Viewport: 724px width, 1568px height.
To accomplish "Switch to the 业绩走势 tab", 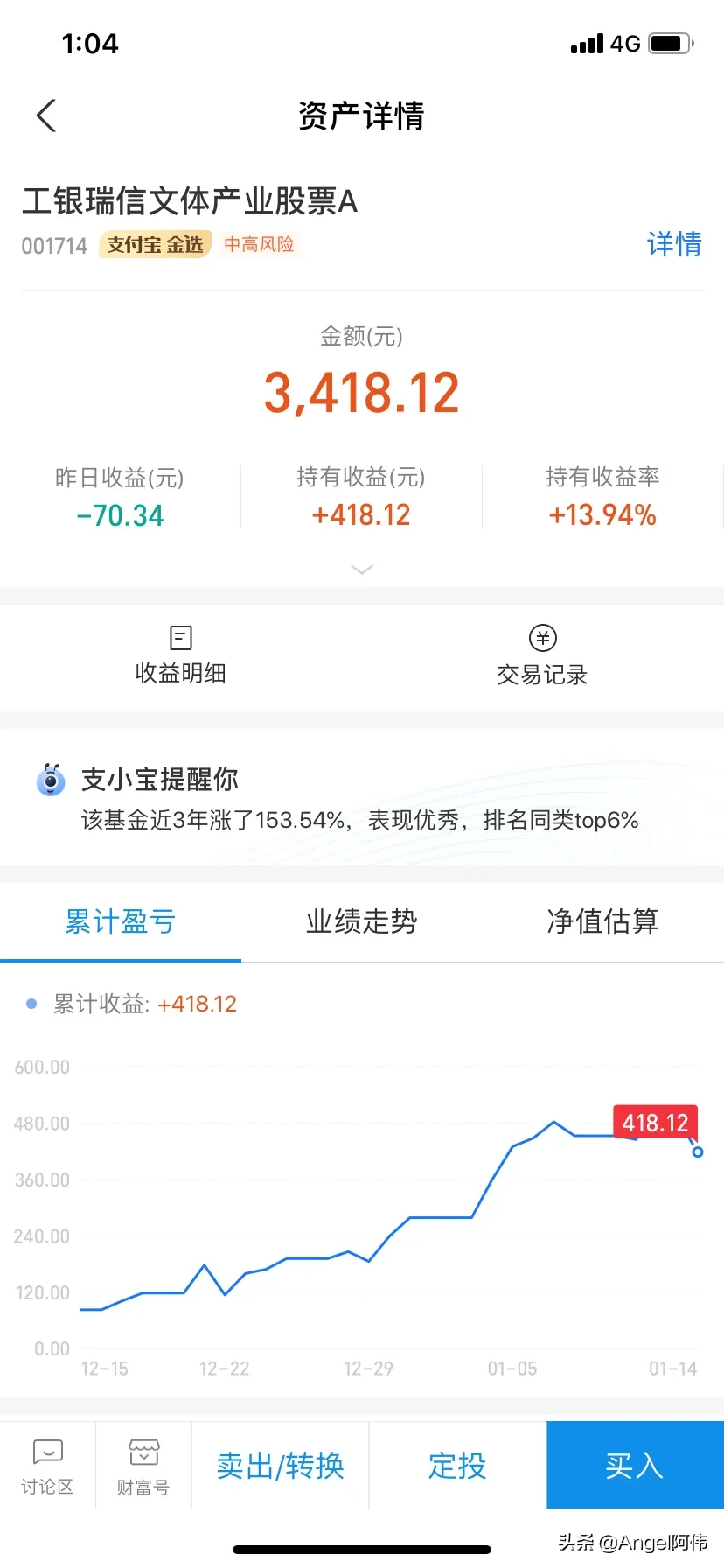I will pyautogui.click(x=361, y=921).
